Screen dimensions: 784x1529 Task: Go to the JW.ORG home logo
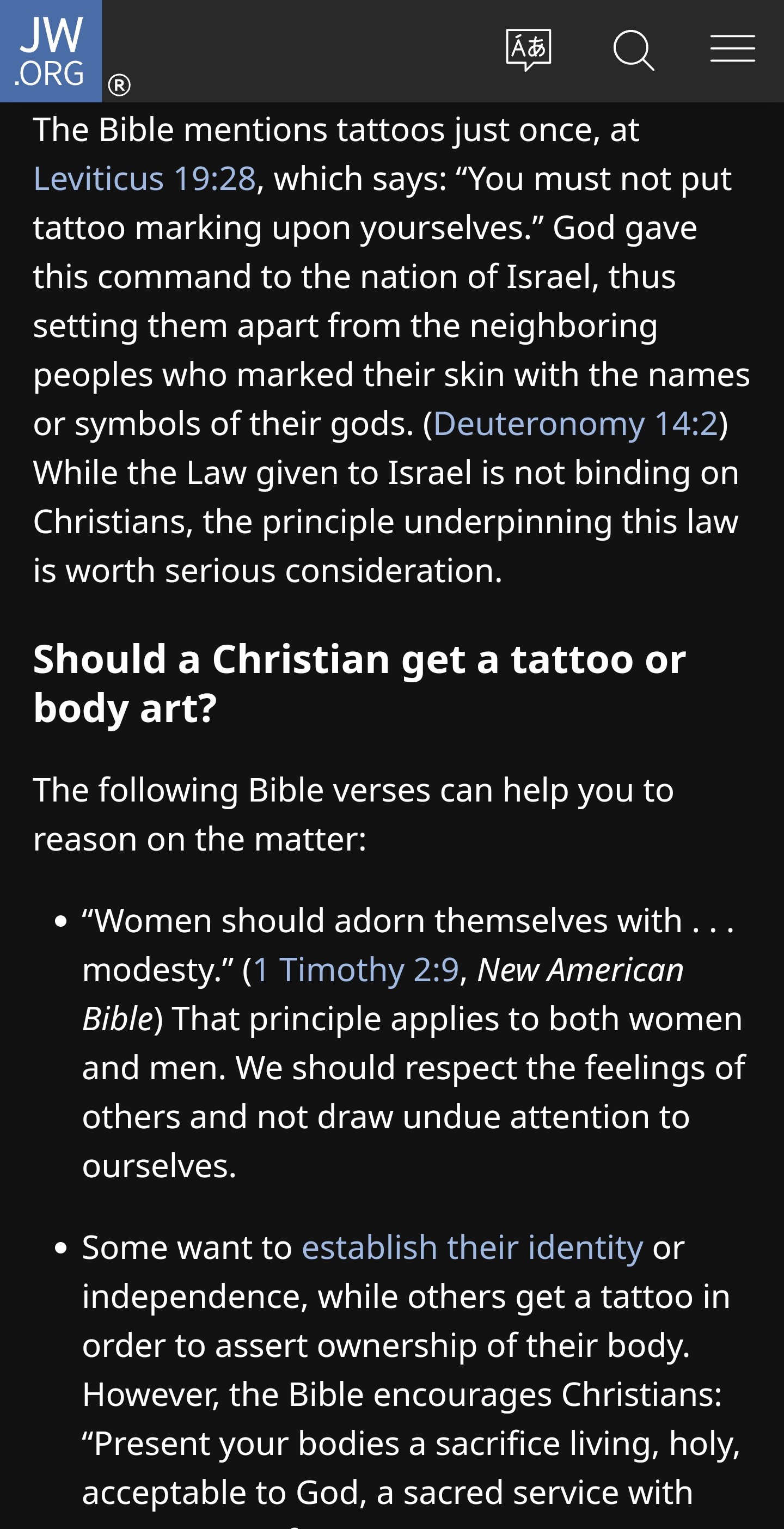pos(51,51)
